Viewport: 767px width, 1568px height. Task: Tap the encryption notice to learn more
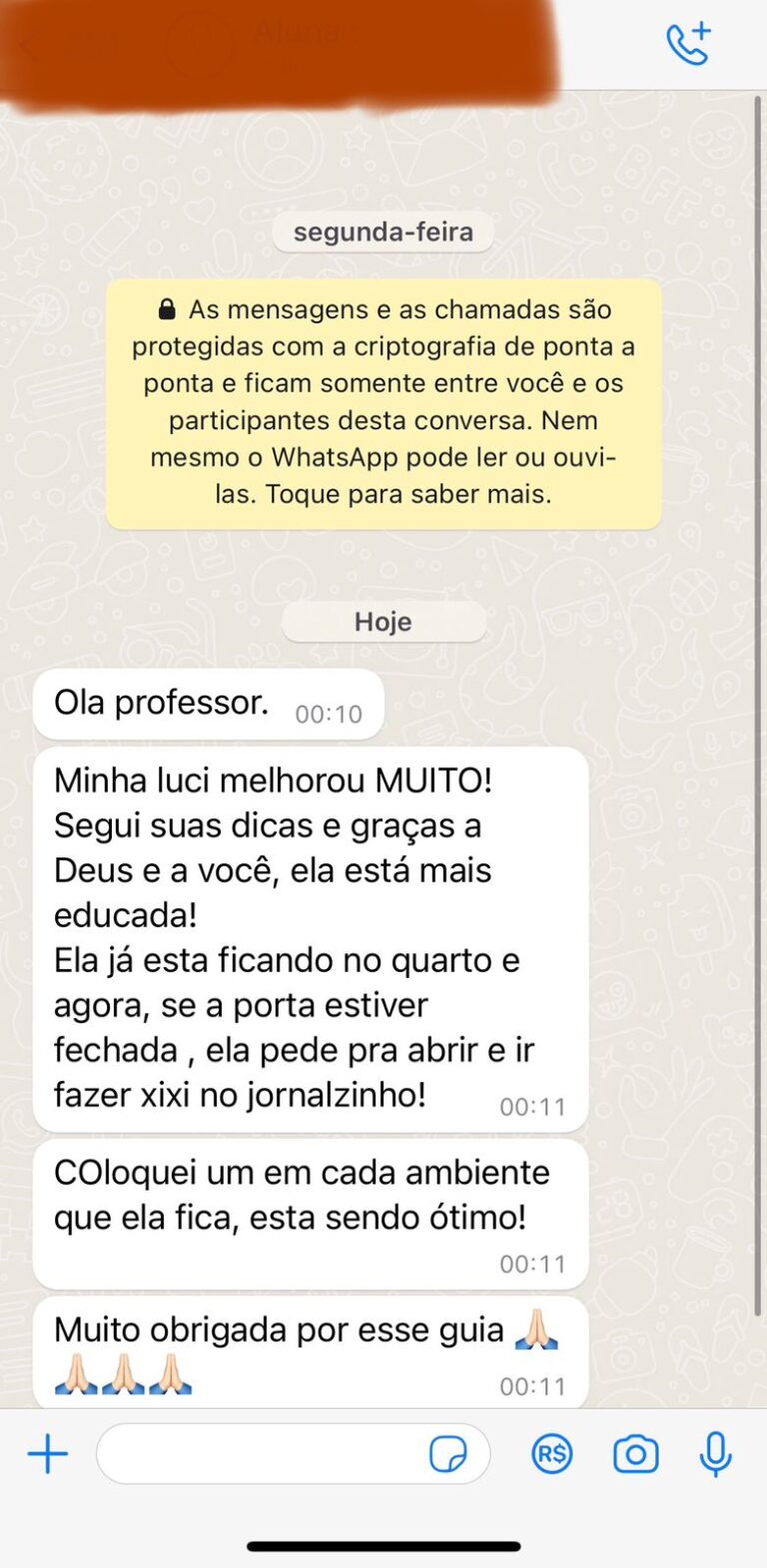(383, 403)
